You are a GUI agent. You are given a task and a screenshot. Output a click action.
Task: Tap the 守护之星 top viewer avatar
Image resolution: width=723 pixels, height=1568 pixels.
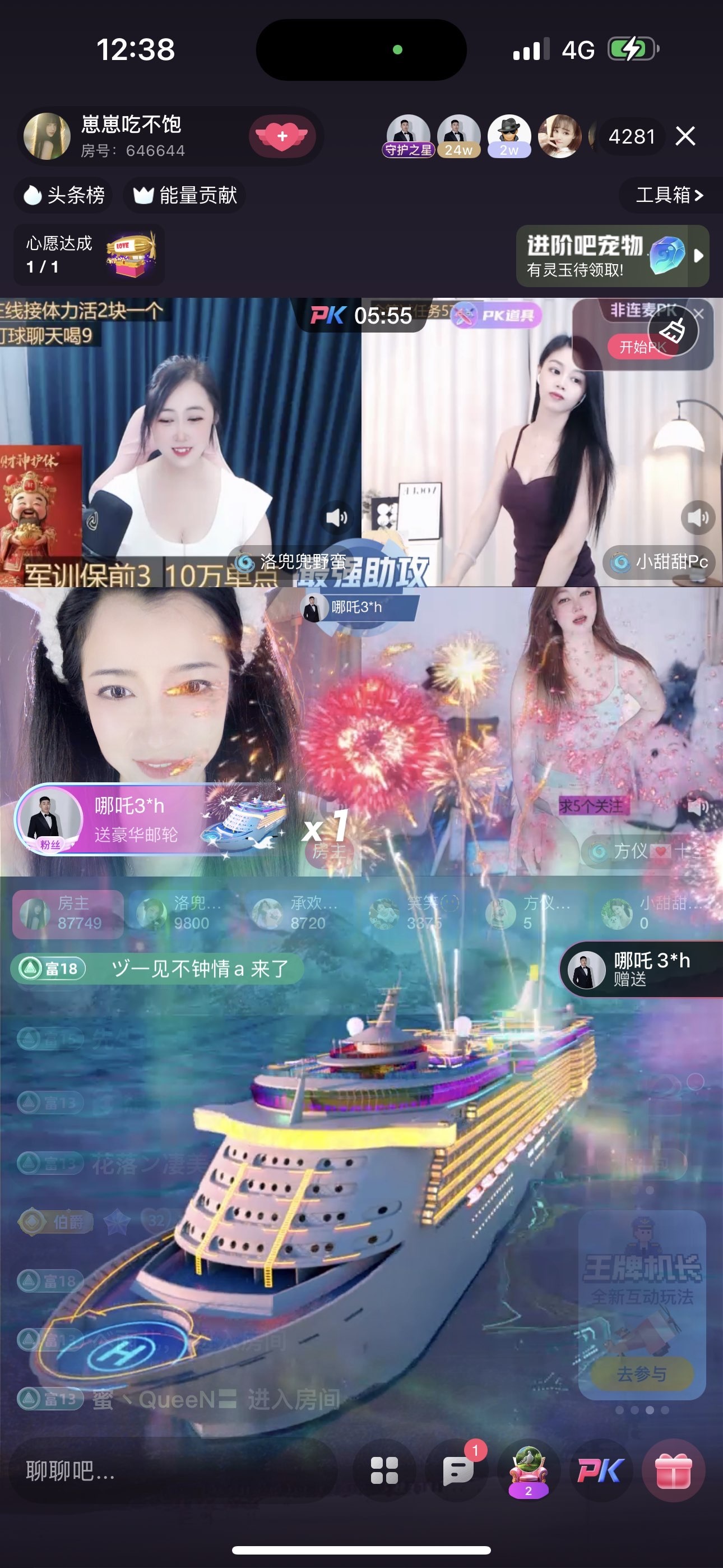coord(408,135)
